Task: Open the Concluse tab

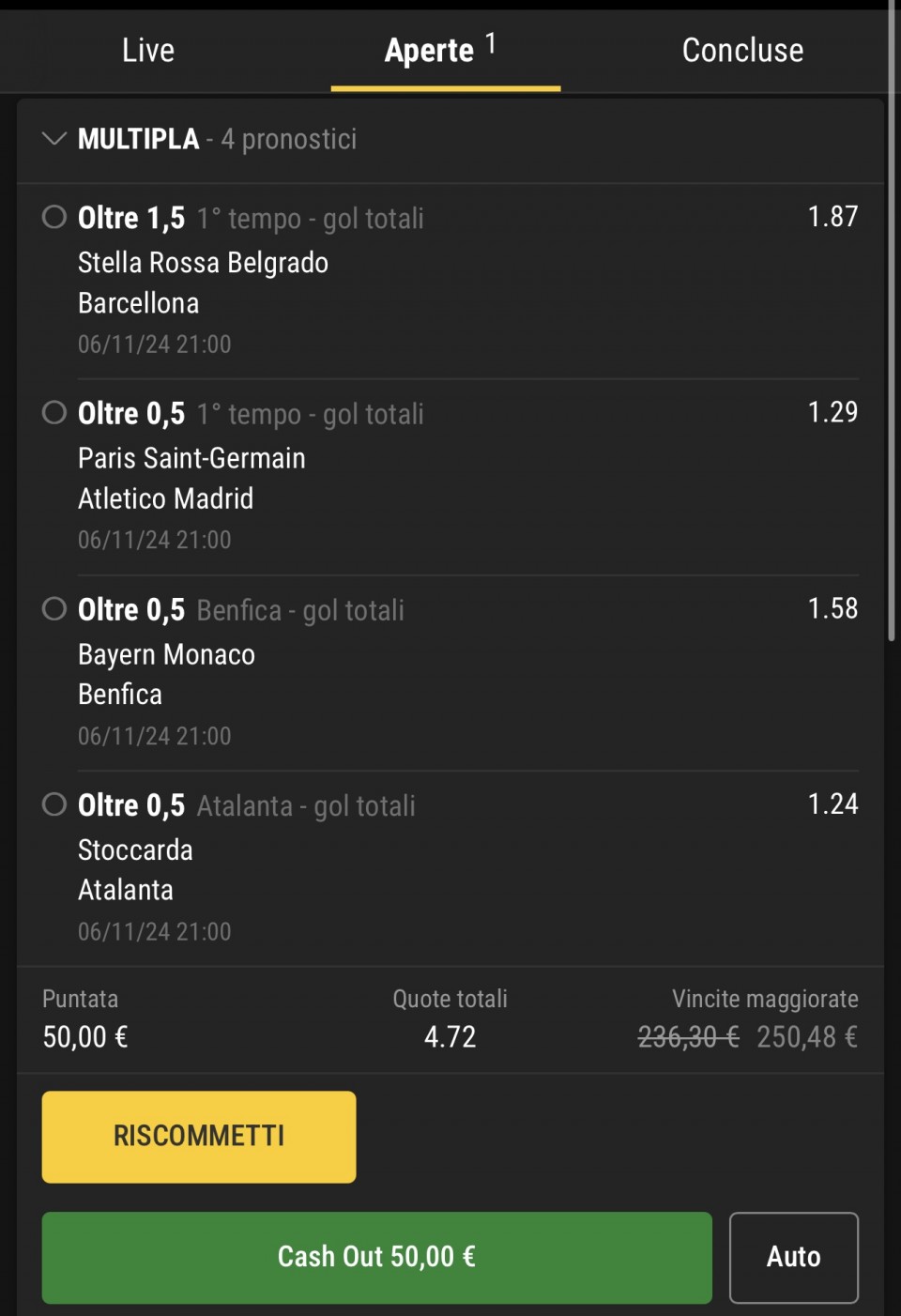Action: point(741,51)
